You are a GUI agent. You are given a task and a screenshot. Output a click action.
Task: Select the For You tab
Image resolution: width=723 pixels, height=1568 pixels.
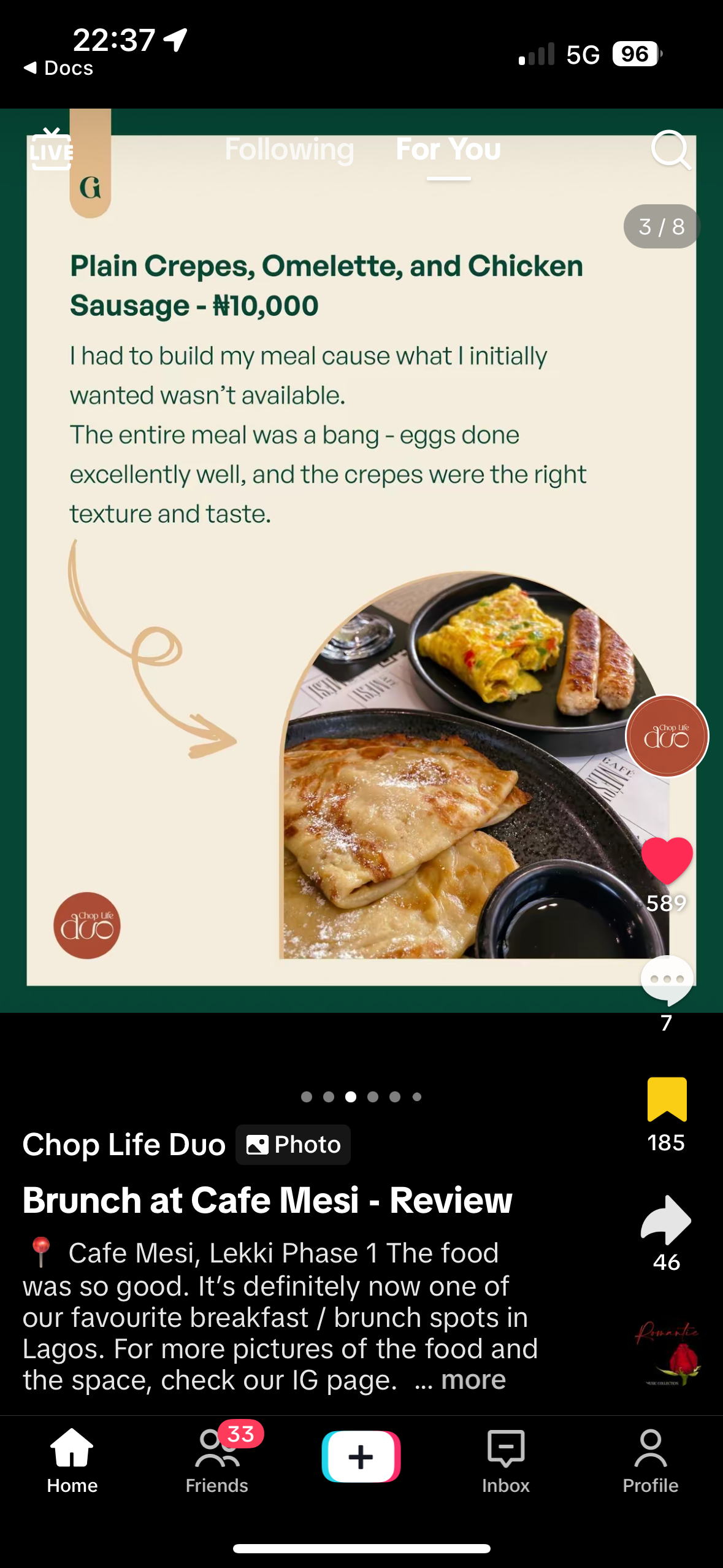click(448, 150)
